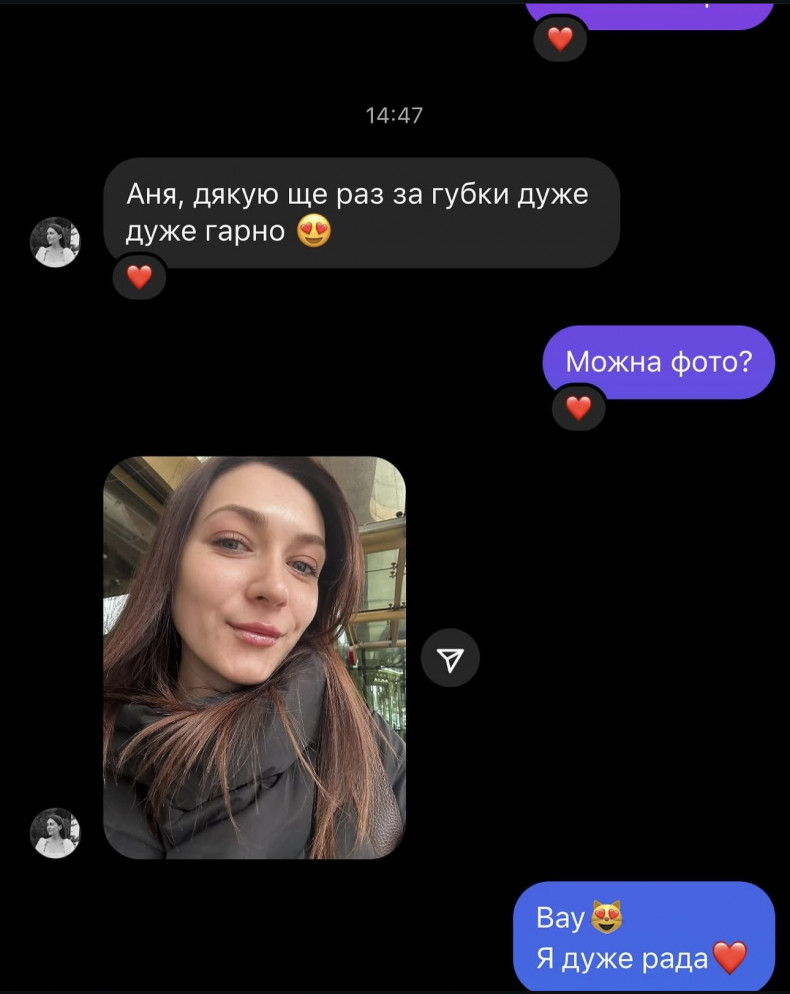View heart reaction under 'Аня, дякую ще раз' message

click(x=139, y=277)
